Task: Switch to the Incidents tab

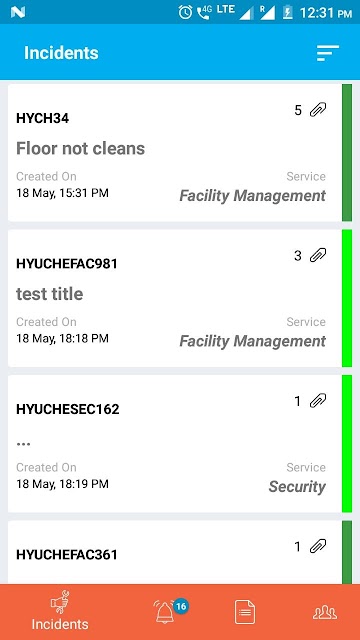Action: pyautogui.click(x=60, y=611)
